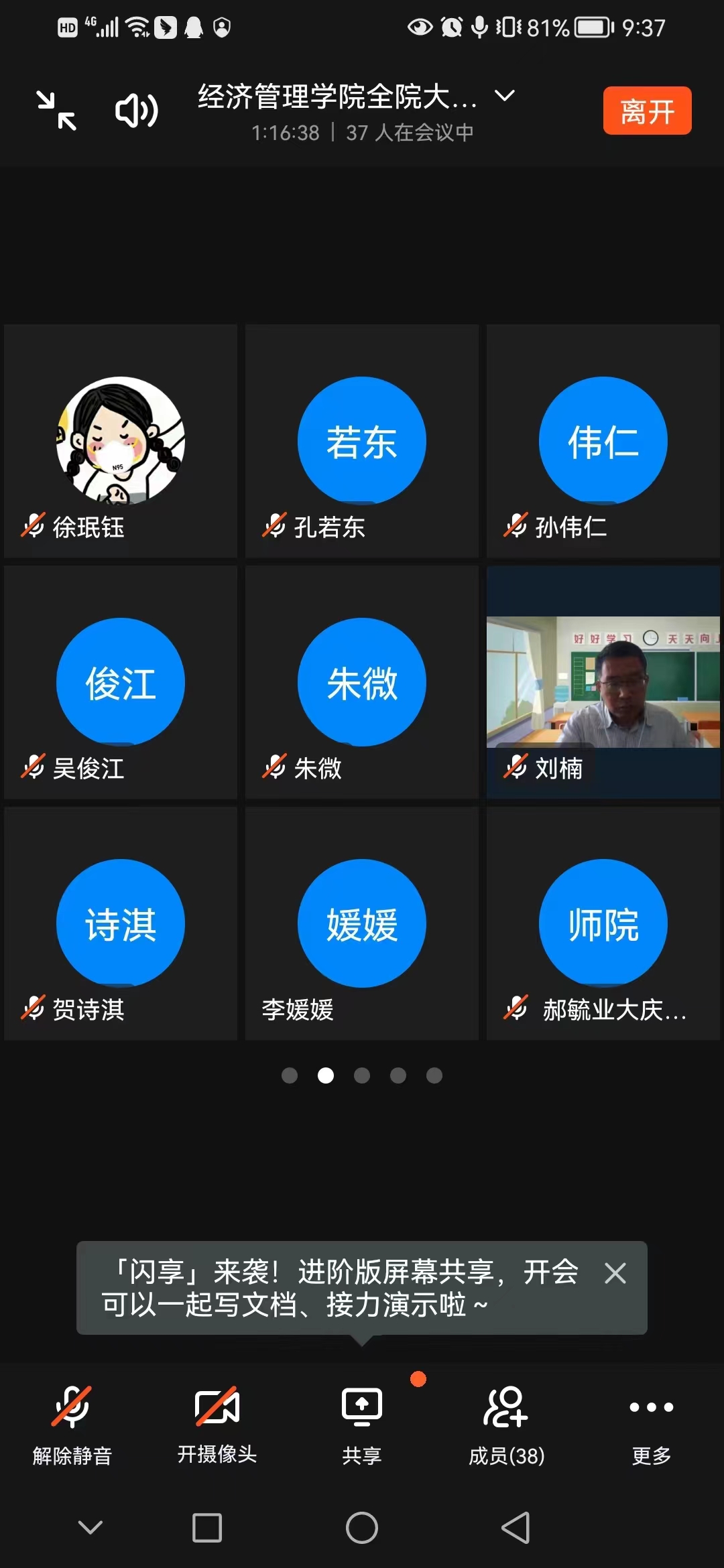Select 徐珉钰's participant tile

click(x=121, y=441)
